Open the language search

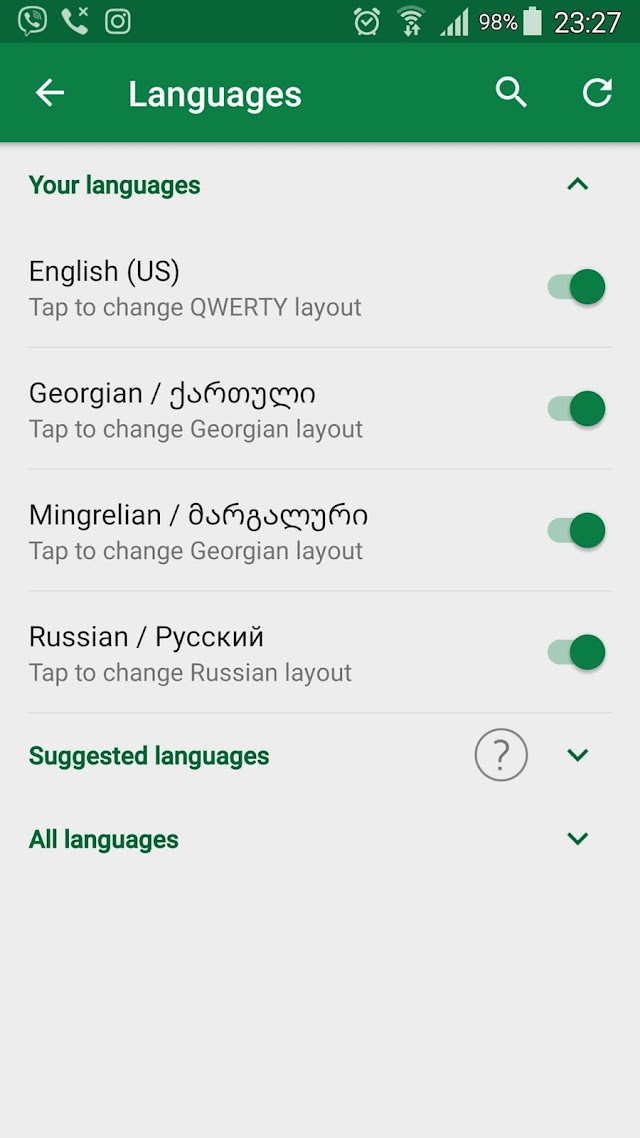(x=511, y=93)
